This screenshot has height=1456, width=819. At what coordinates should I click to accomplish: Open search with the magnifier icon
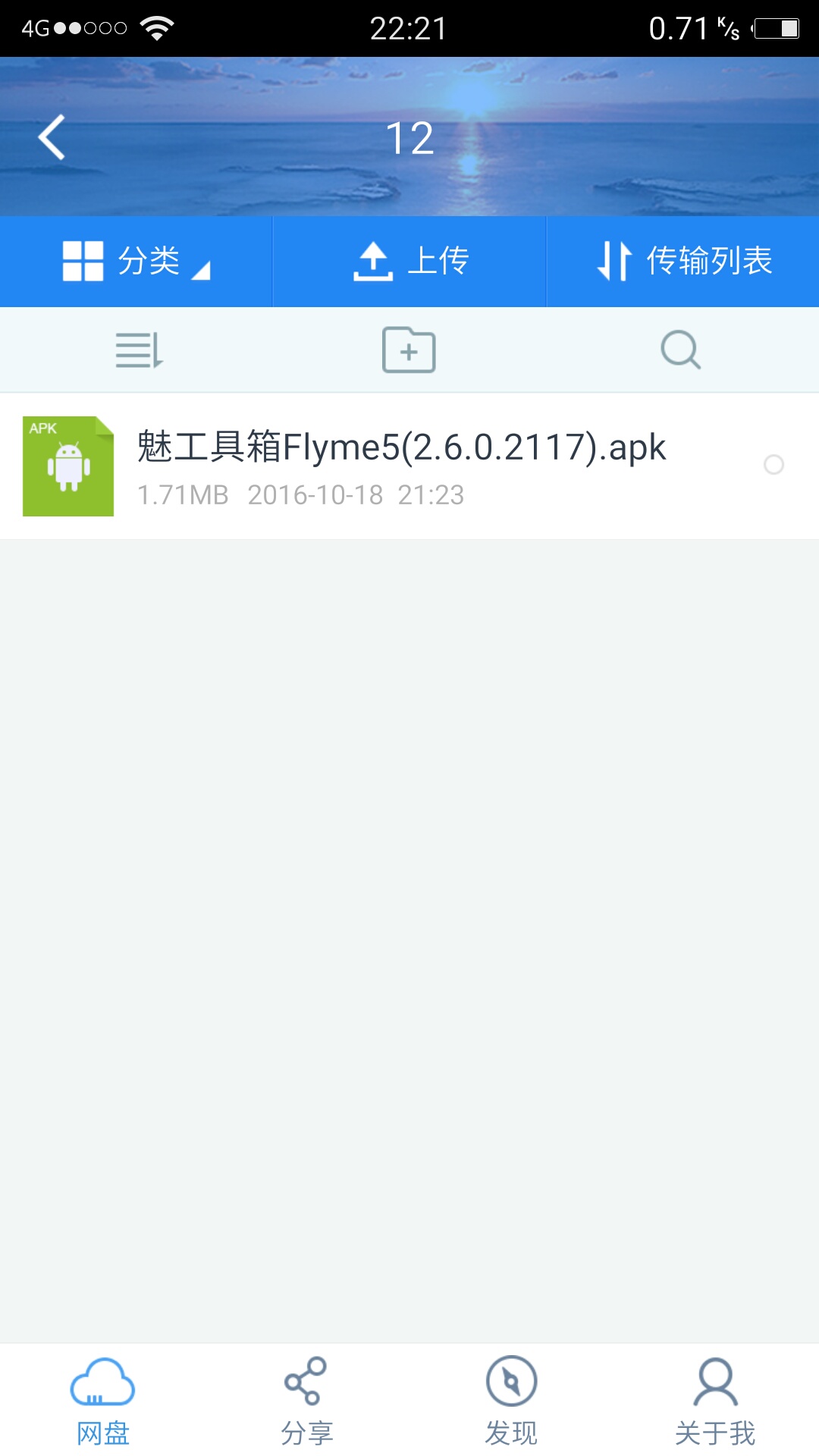pyautogui.click(x=680, y=350)
